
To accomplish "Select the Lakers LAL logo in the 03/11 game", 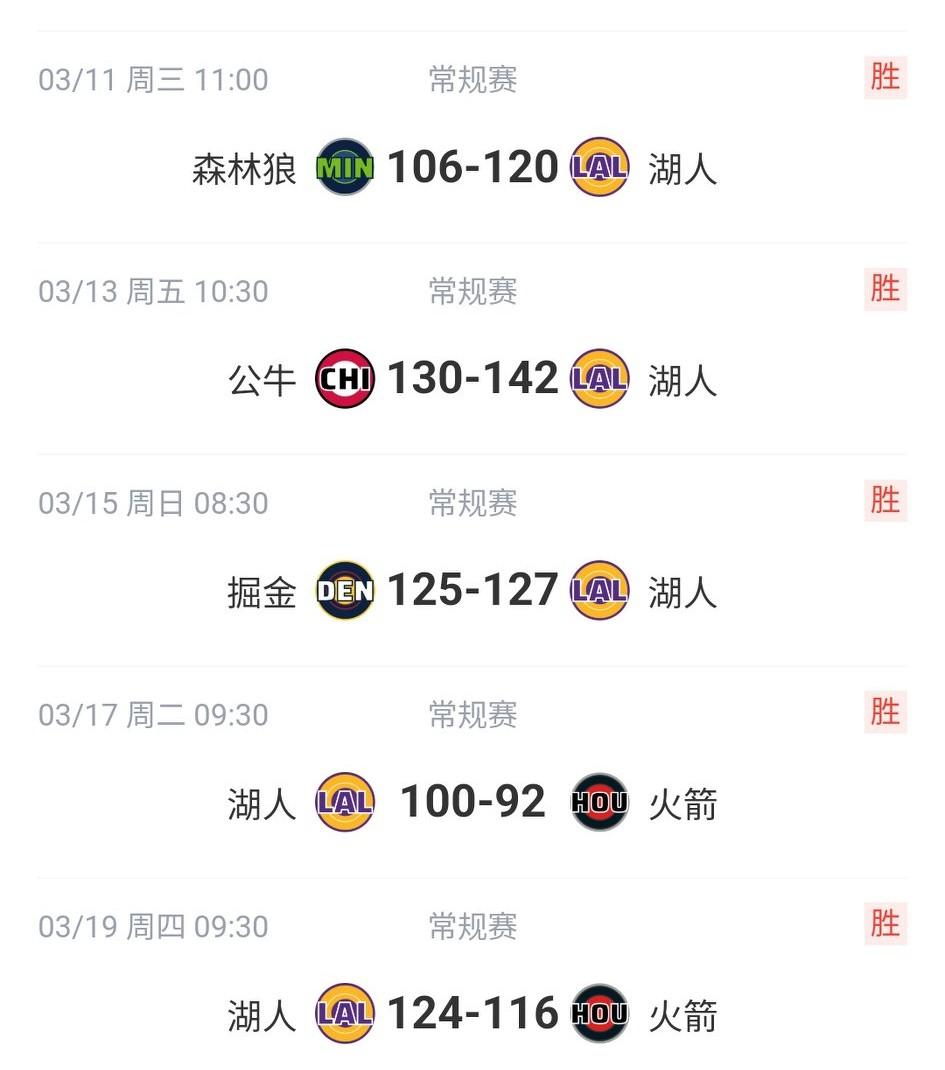I will tap(599, 167).
